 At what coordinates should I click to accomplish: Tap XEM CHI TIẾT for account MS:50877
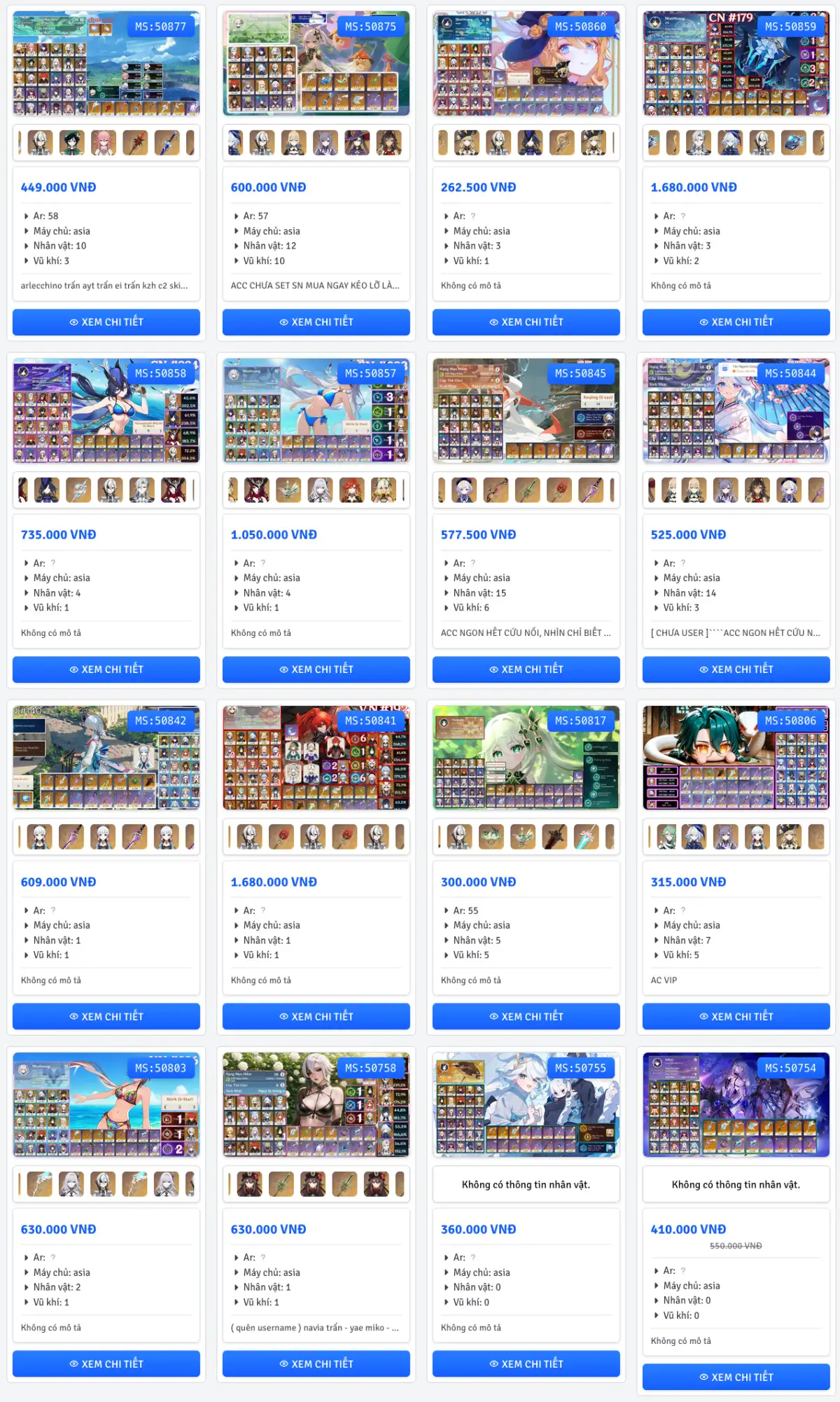pyautogui.click(x=106, y=322)
